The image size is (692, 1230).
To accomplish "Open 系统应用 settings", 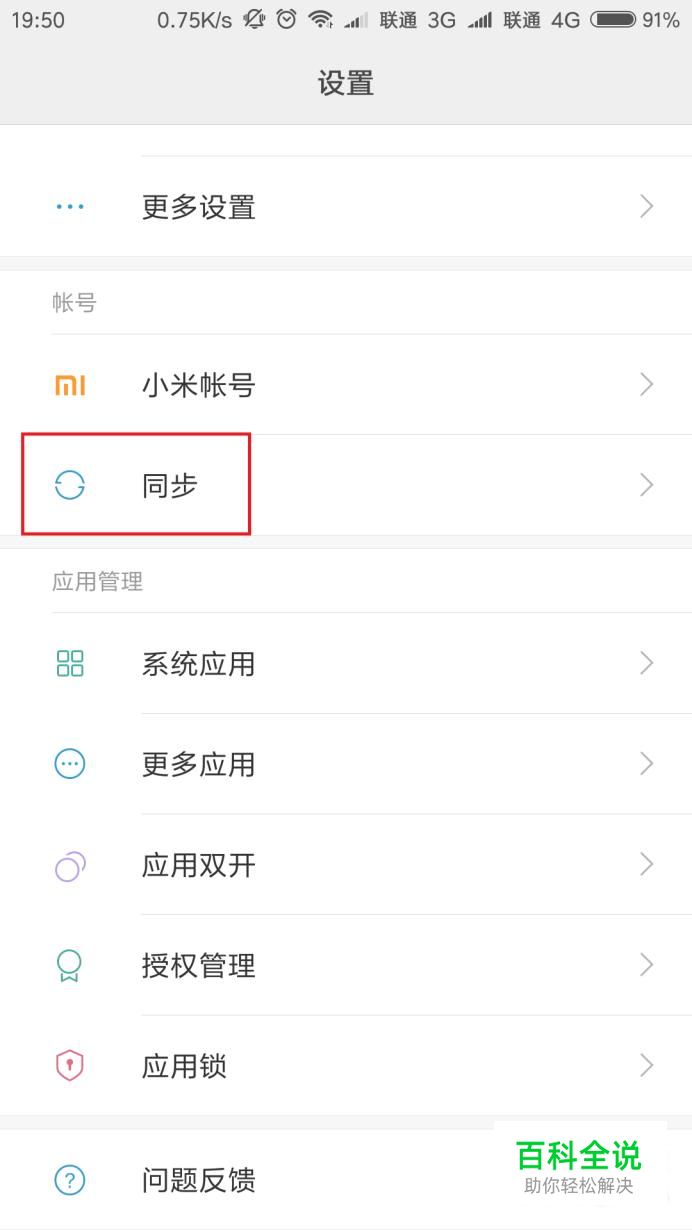I will (346, 664).
